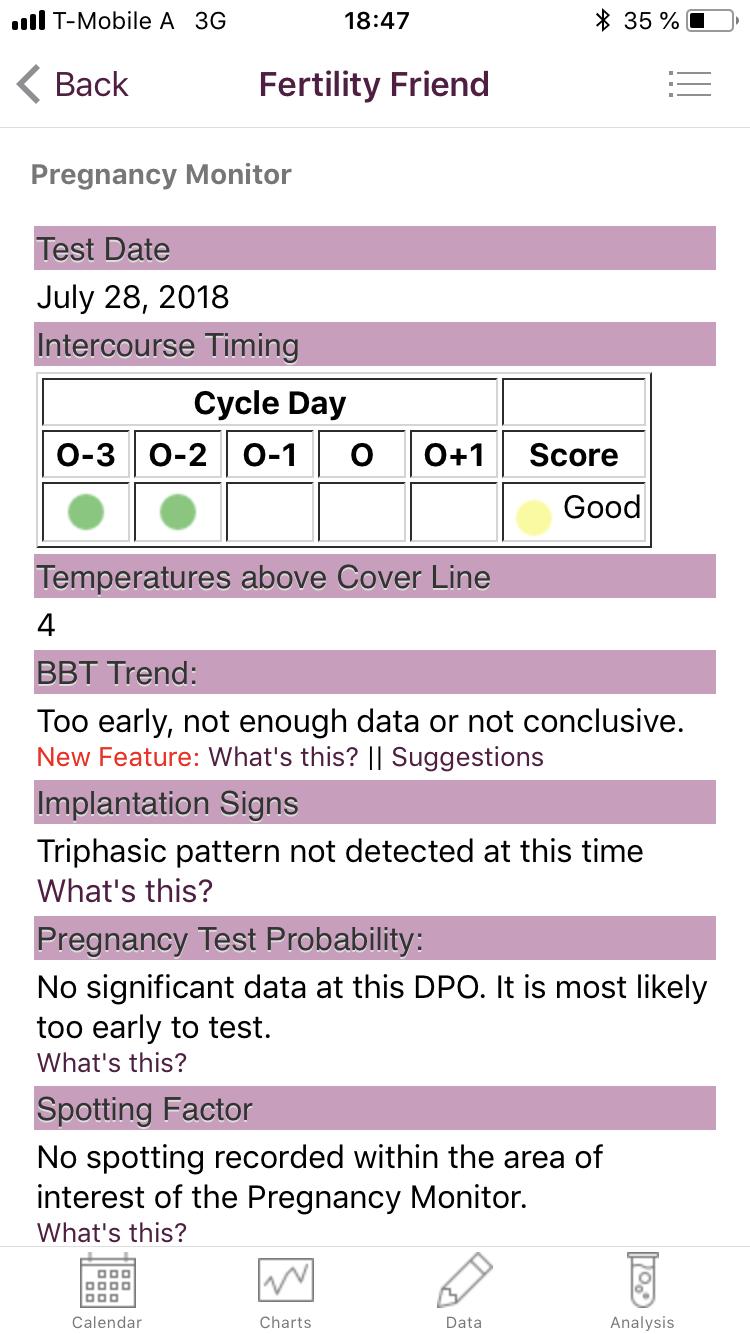Switch to the Data tab
Image resolution: width=750 pixels, height=1334 pixels.
click(464, 1290)
